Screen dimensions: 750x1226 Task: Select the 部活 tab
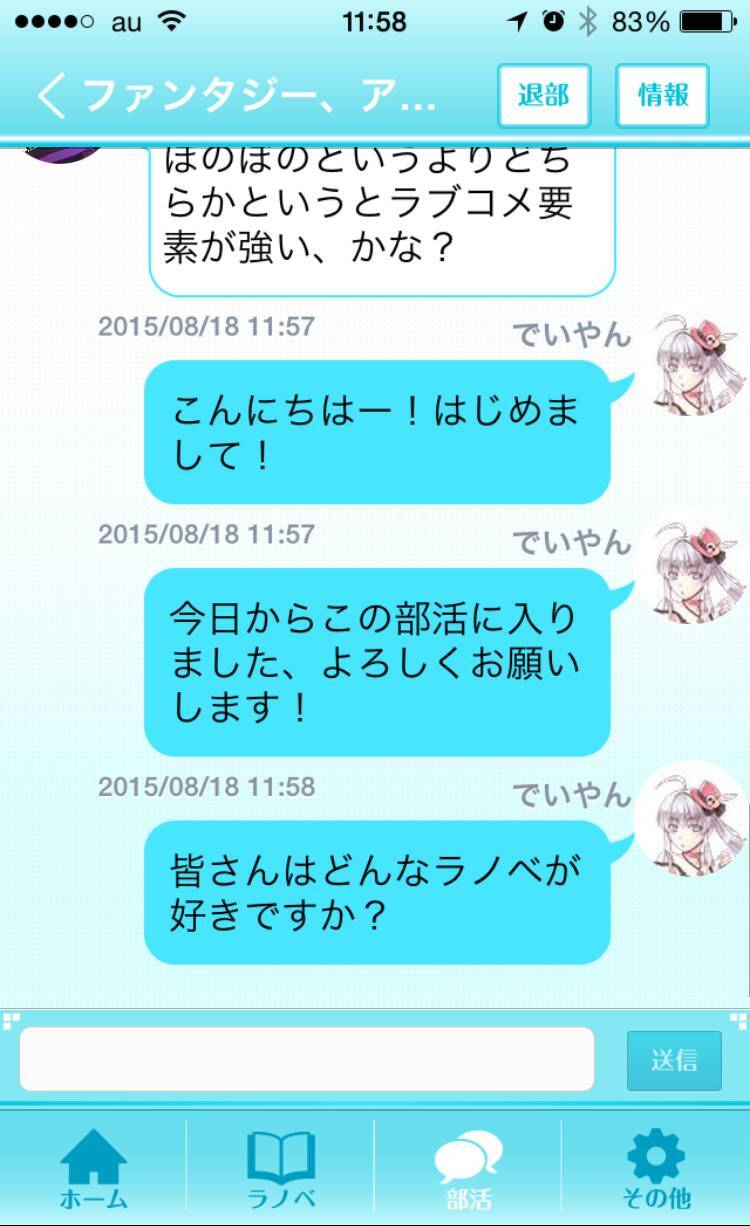pyautogui.click(x=468, y=1166)
